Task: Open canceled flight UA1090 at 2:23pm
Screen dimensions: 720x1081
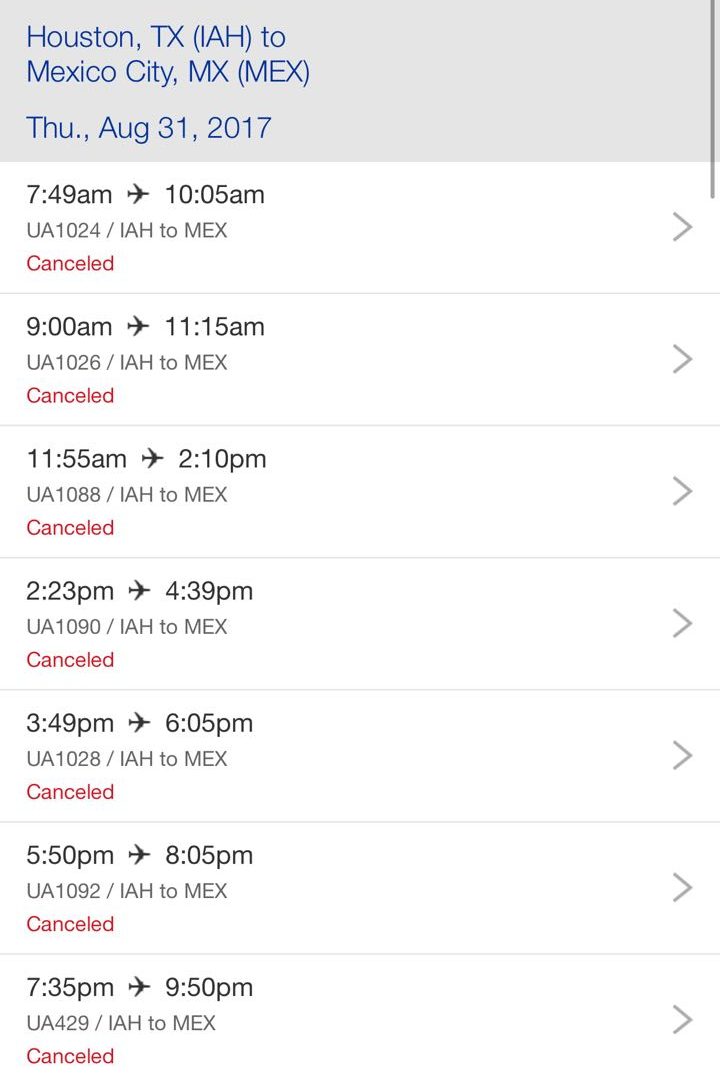Action: click(360, 624)
